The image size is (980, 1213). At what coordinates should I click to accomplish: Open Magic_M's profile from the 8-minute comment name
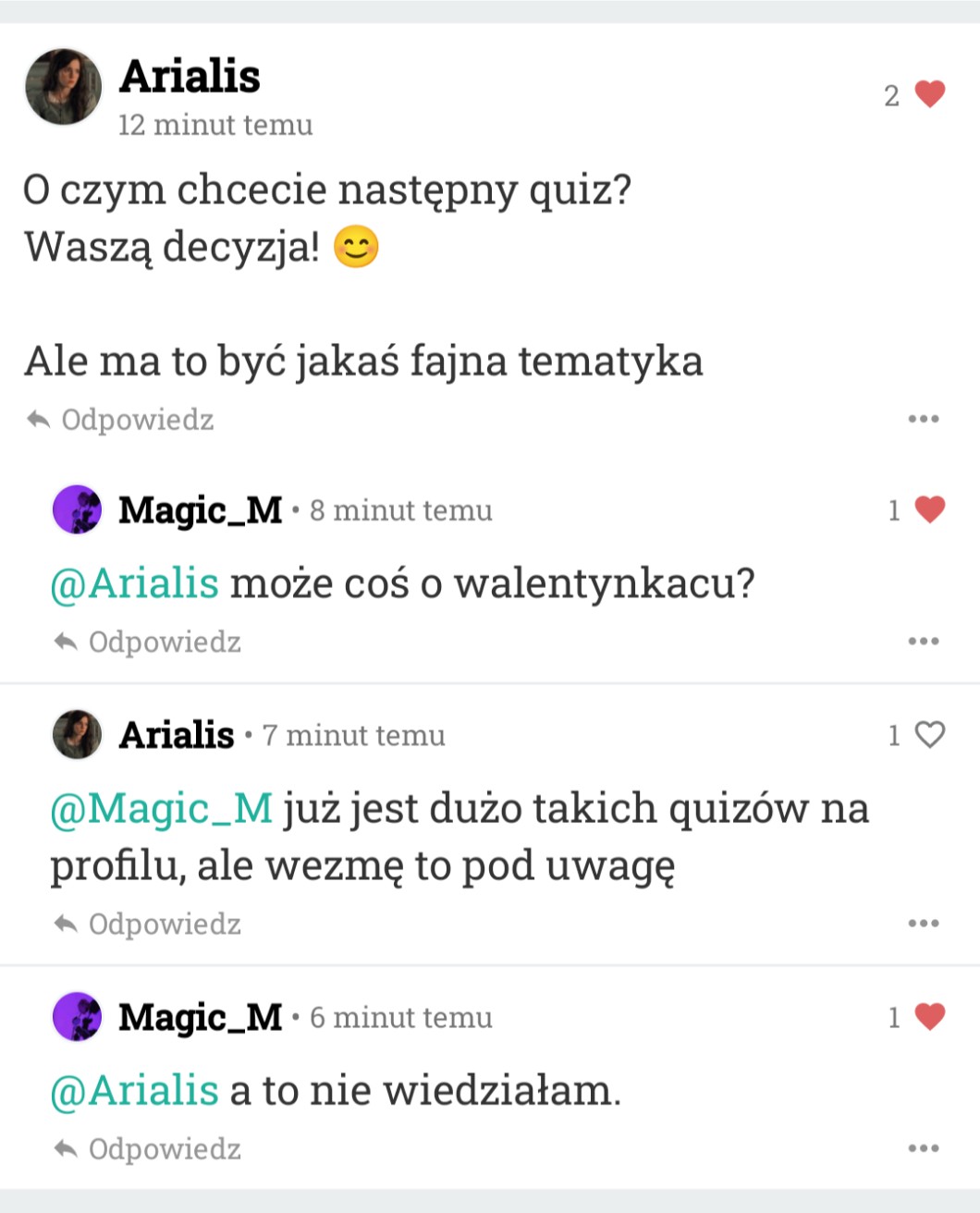(x=200, y=510)
